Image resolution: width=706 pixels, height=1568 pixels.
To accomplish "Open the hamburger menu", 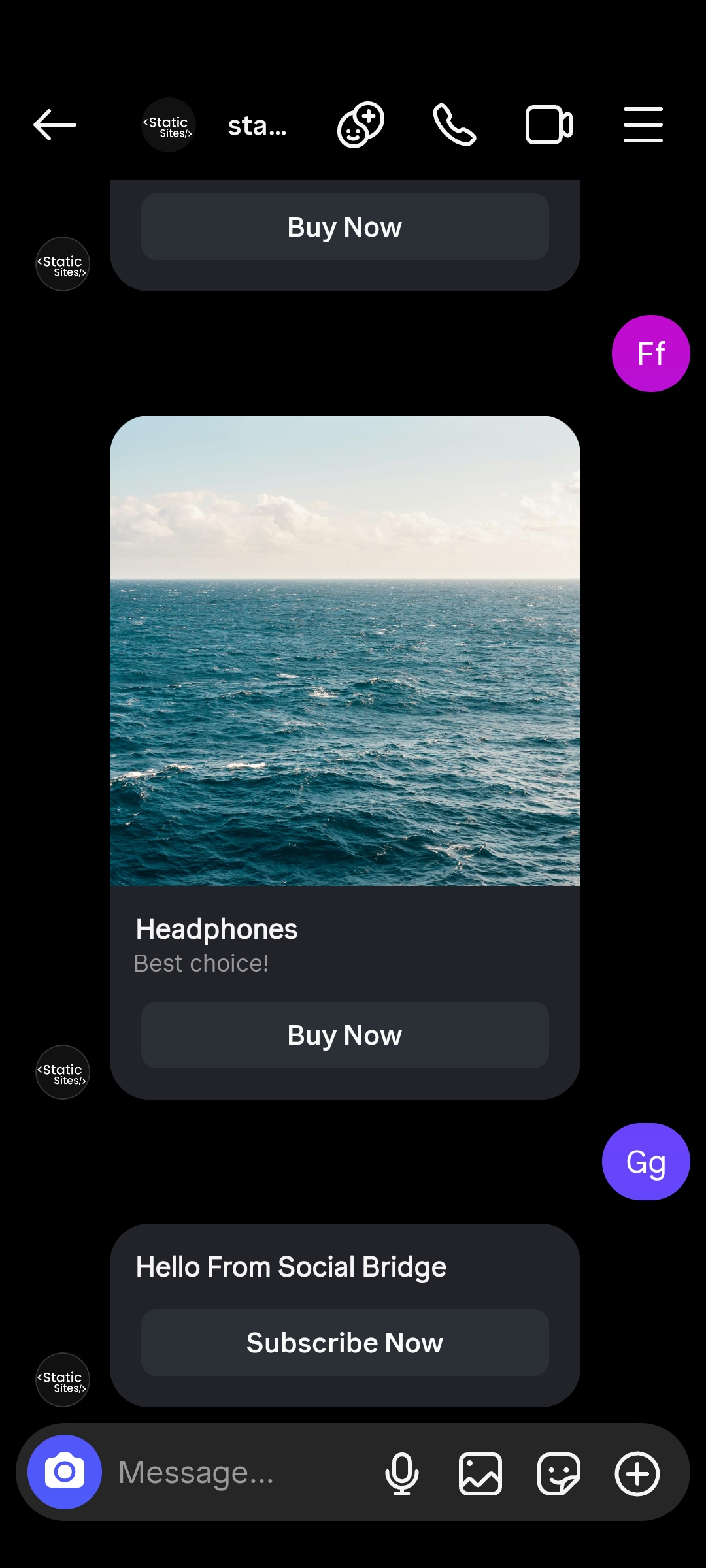I will pos(643,125).
